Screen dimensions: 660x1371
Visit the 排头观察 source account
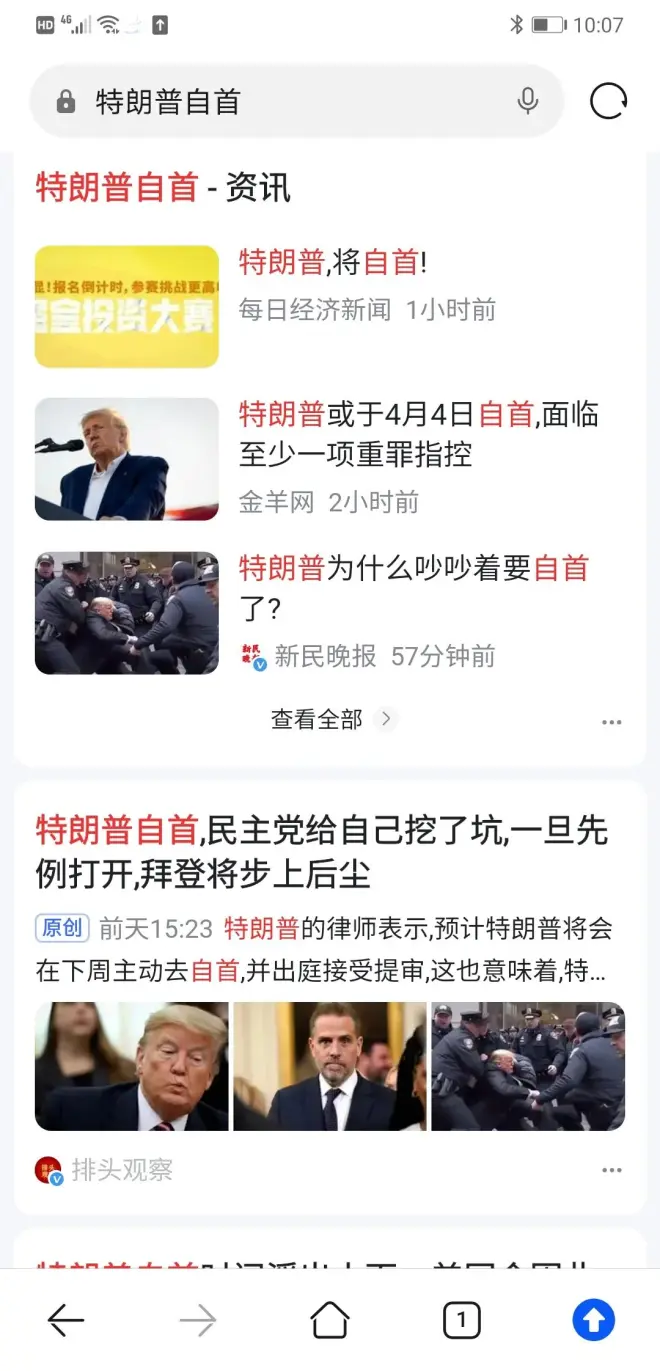tap(120, 1170)
